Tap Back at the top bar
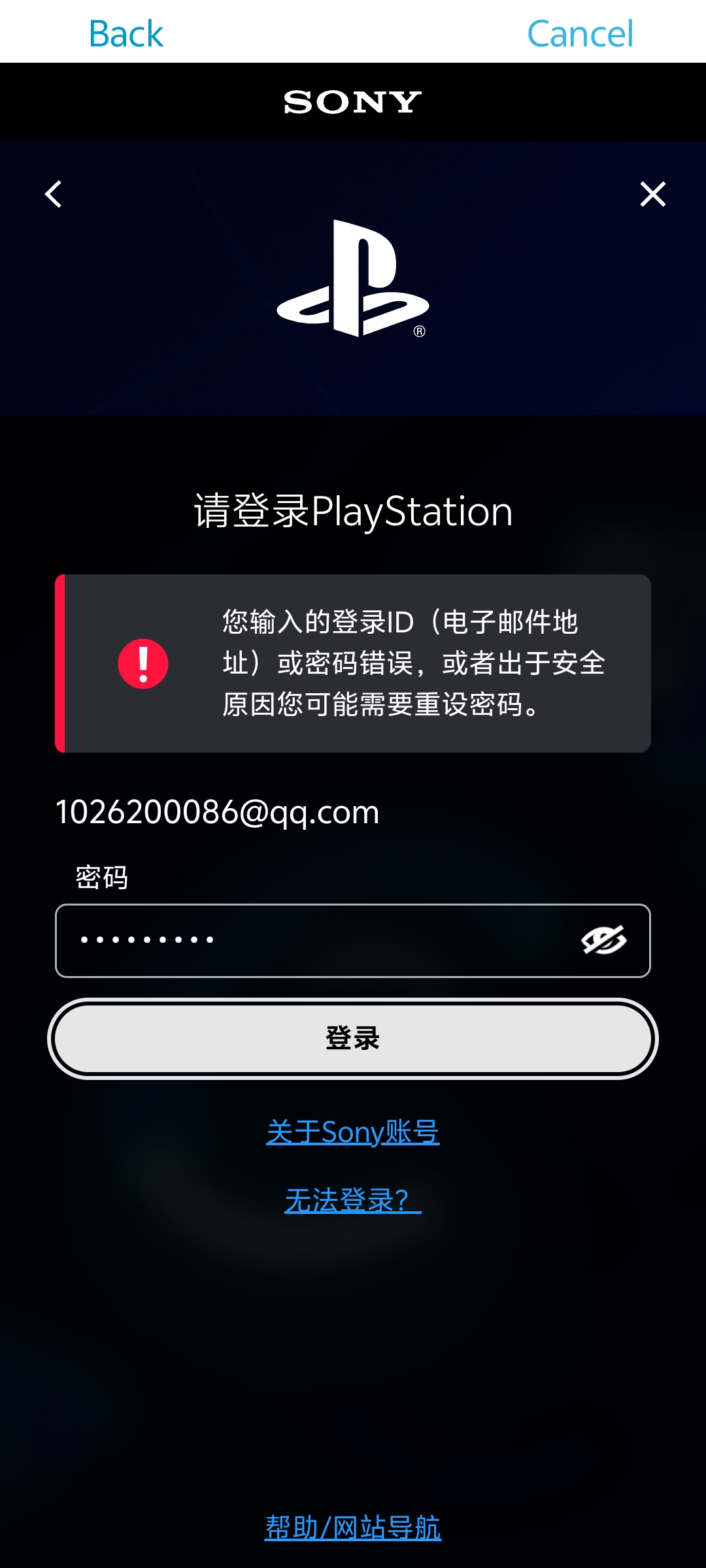 126,34
